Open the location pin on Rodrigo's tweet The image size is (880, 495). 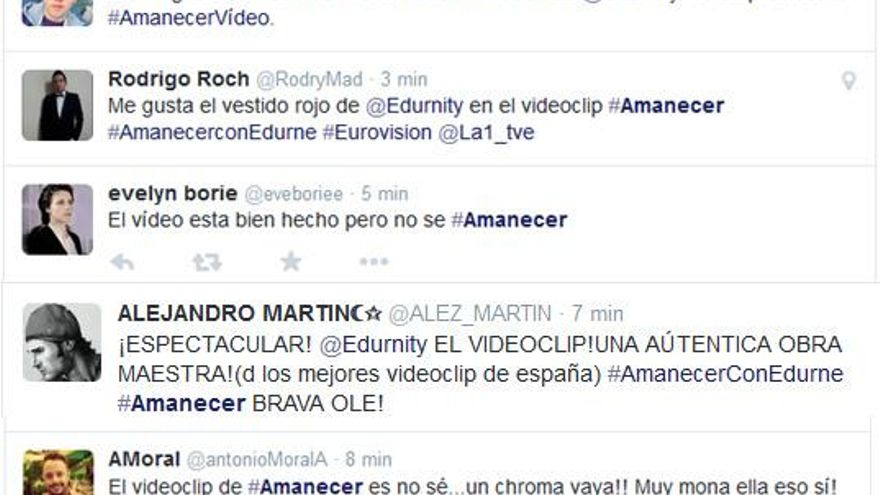point(848,80)
